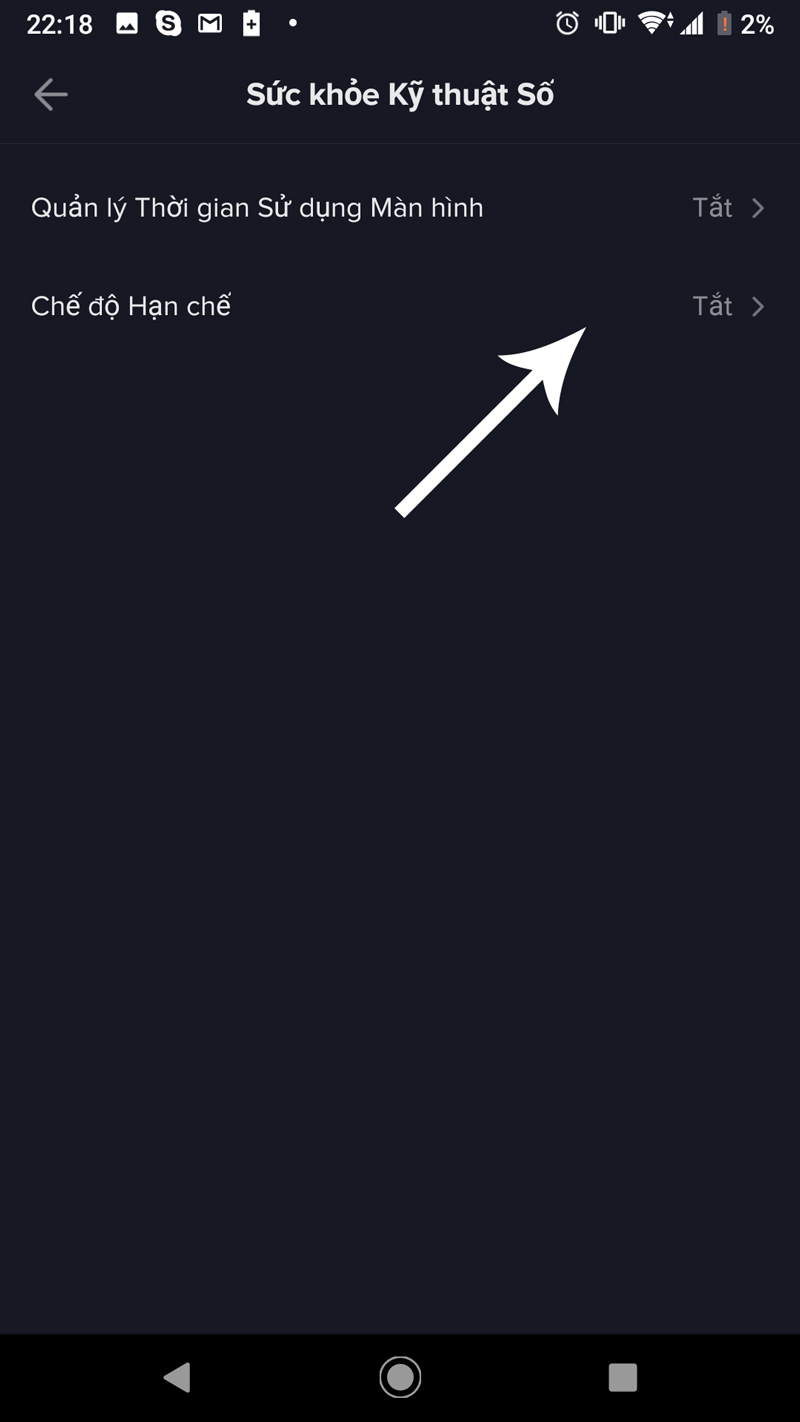Open recent apps overview

pos(622,1377)
